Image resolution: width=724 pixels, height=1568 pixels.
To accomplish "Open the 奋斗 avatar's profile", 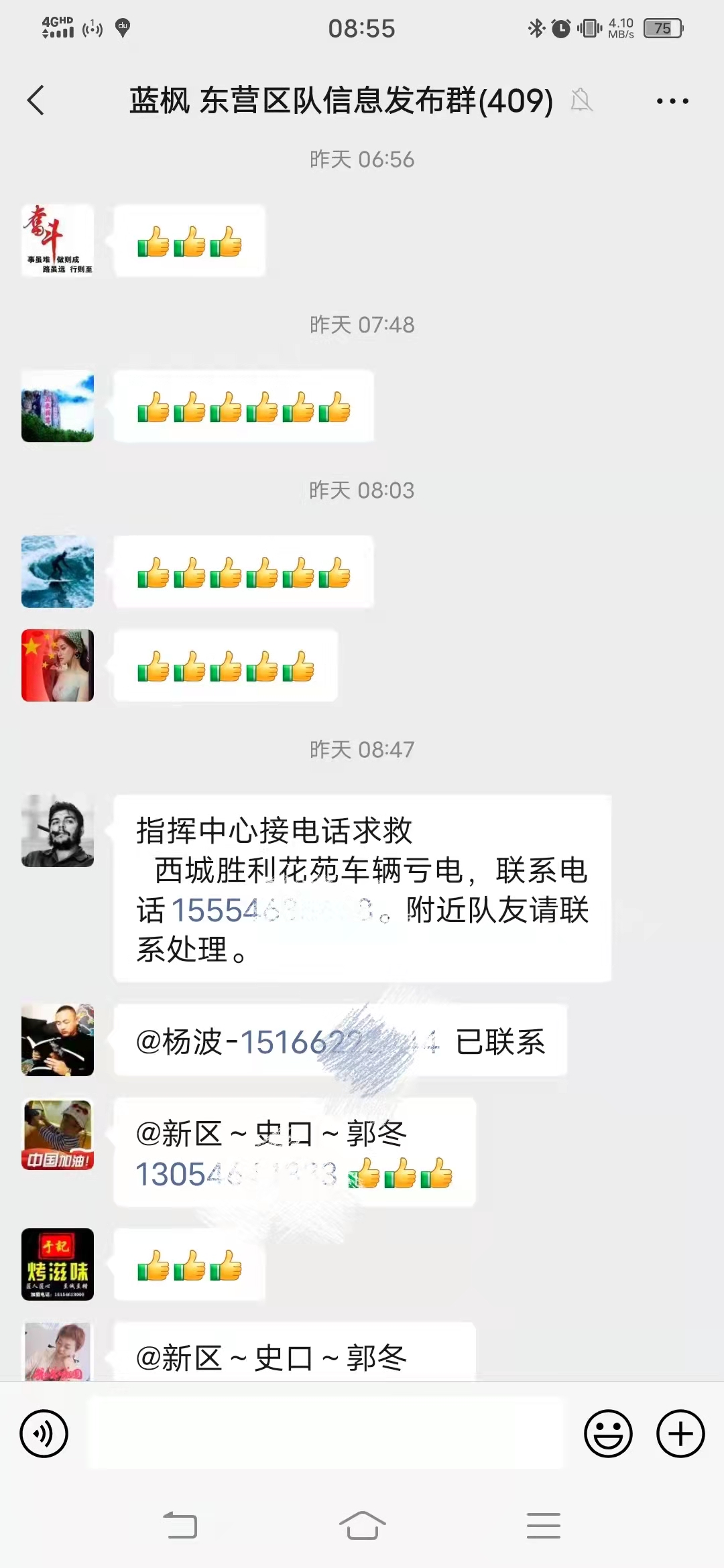I will [58, 241].
